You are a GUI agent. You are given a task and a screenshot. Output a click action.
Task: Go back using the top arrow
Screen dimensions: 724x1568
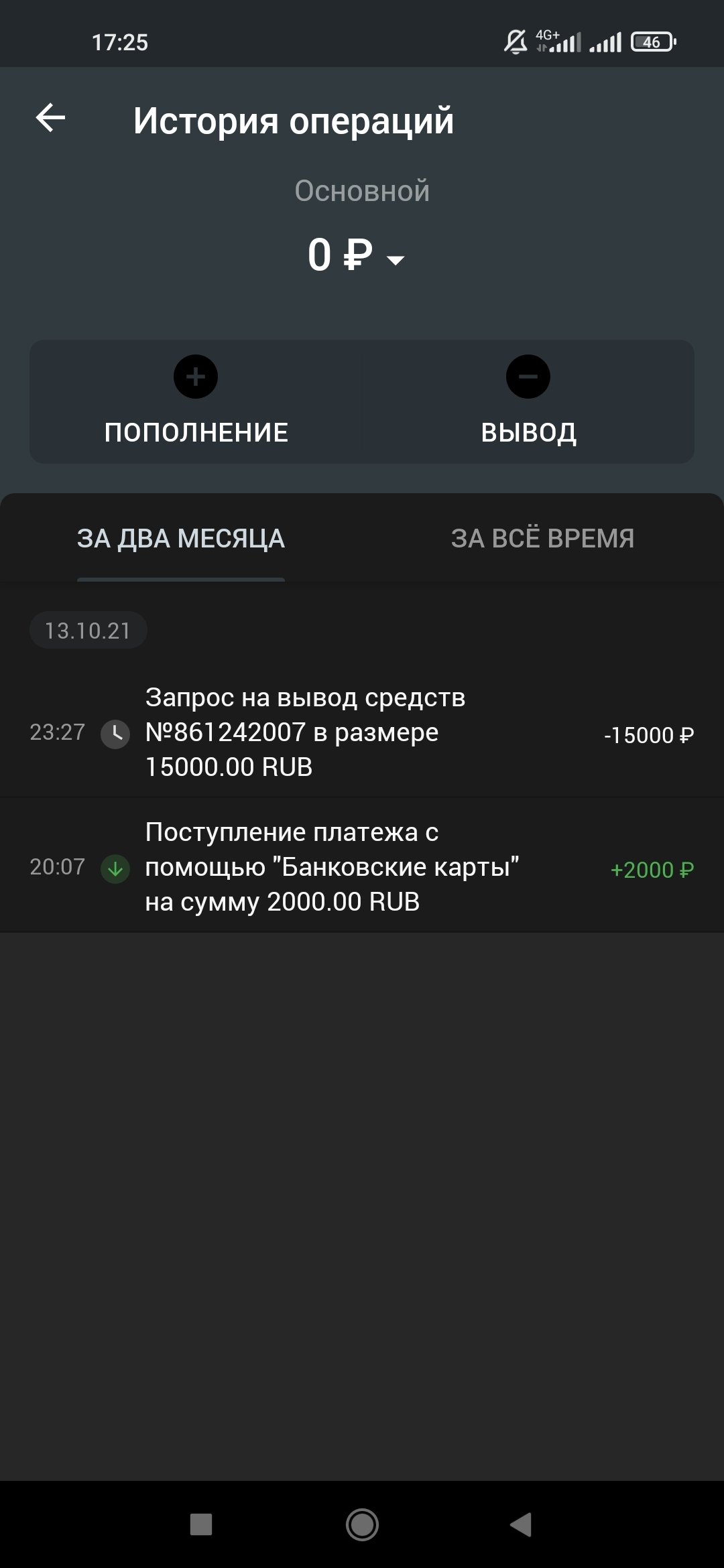tap(50, 119)
